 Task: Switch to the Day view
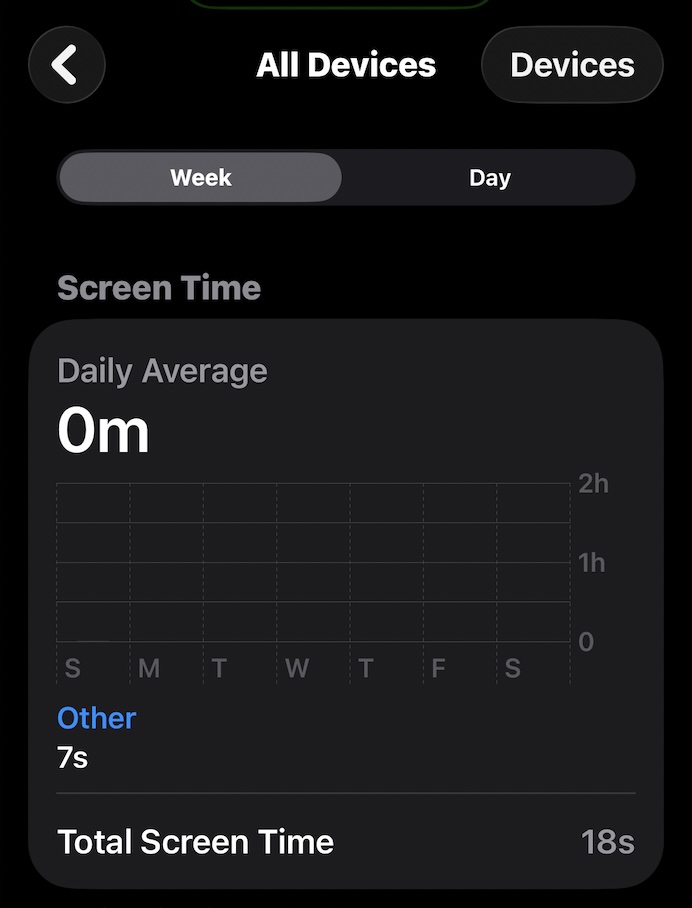pyautogui.click(x=489, y=178)
